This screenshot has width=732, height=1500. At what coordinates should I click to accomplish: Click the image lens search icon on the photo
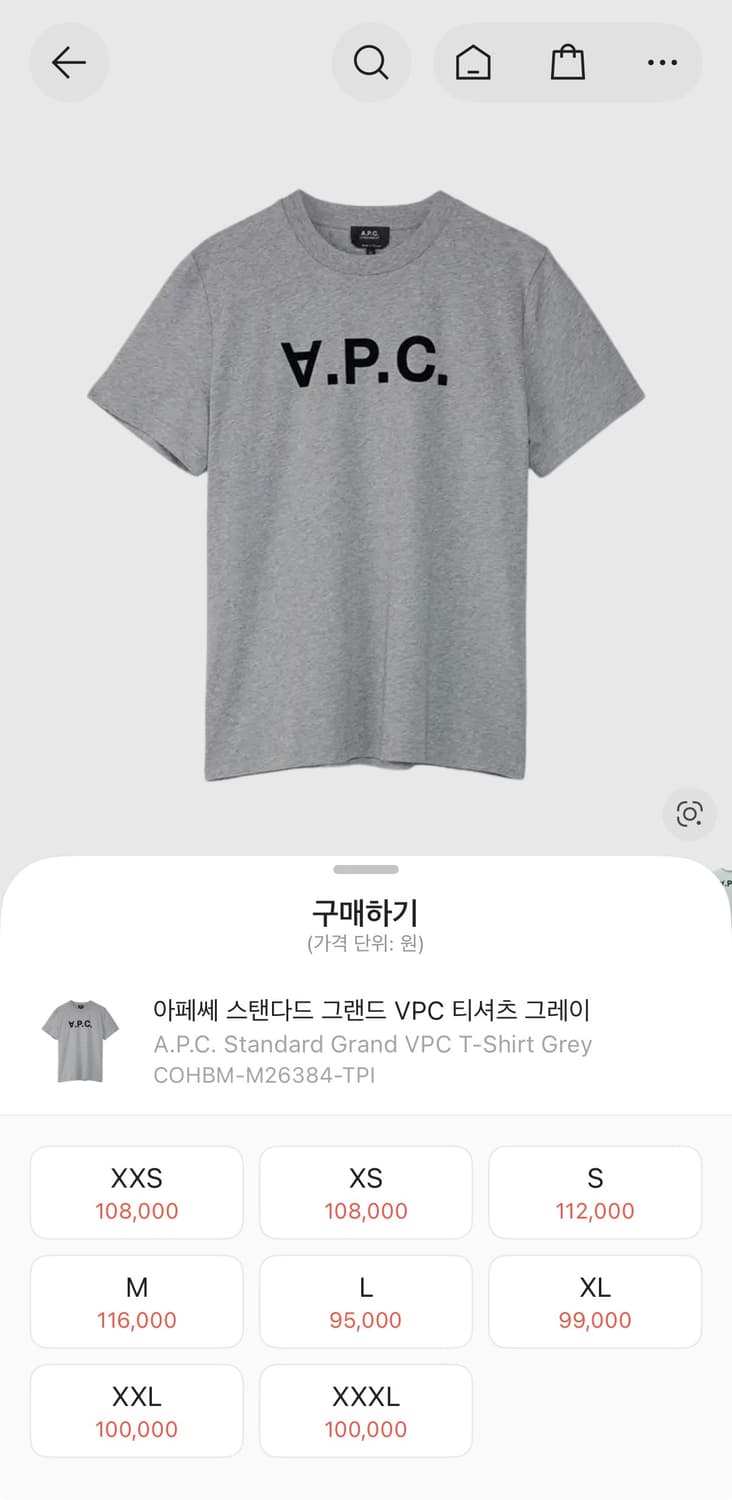689,815
